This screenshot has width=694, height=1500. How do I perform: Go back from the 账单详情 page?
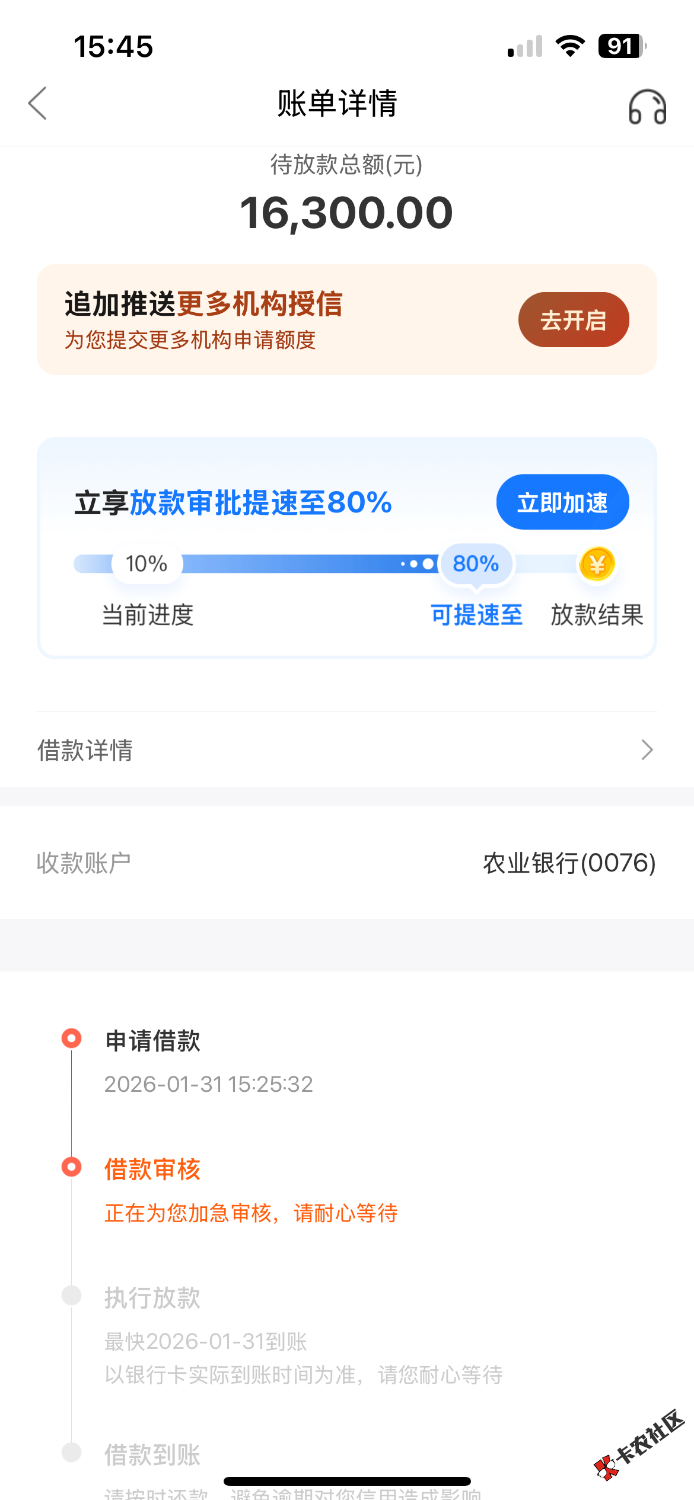pyautogui.click(x=38, y=104)
